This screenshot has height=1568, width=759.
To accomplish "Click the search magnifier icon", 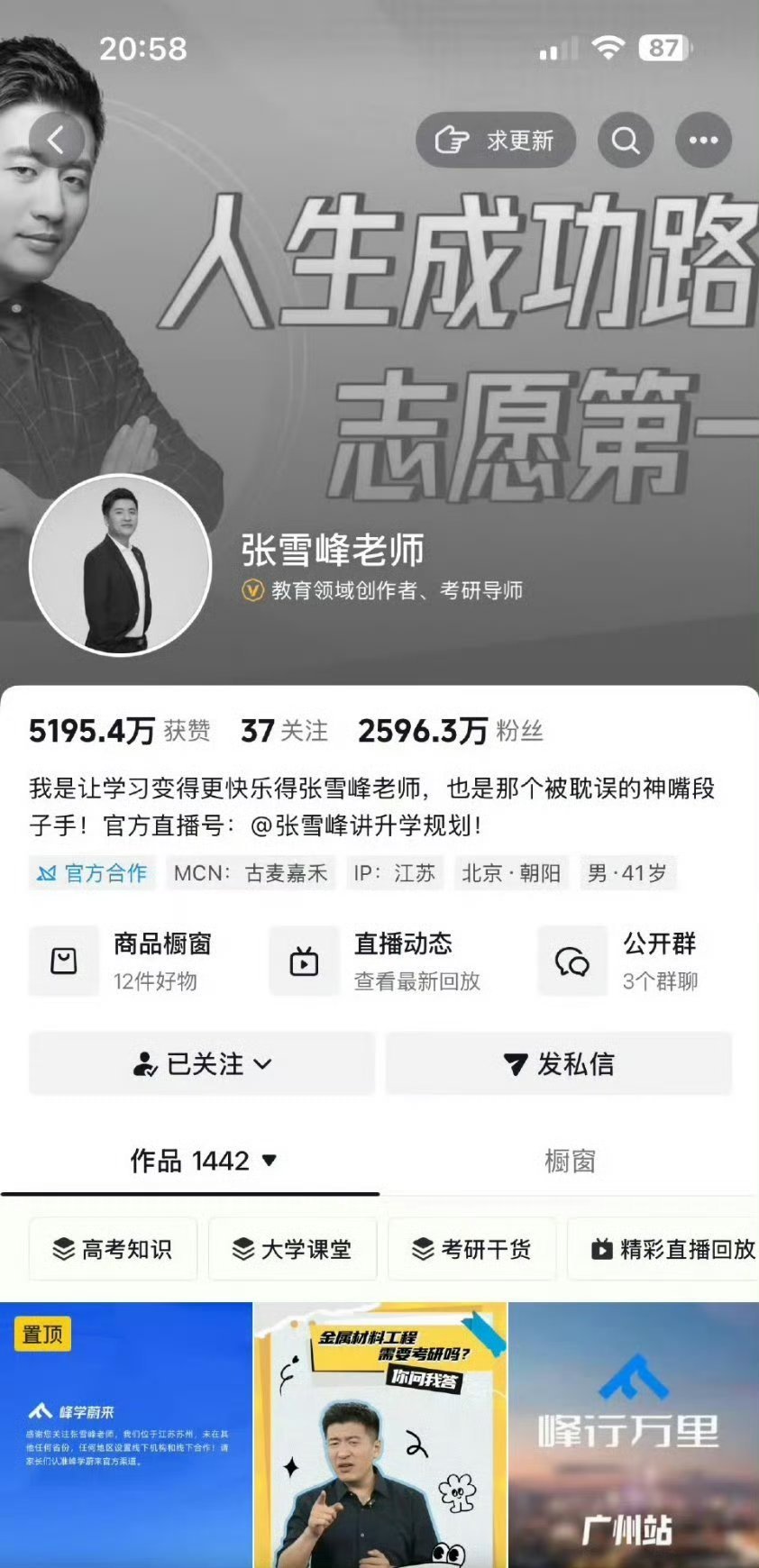I will pos(626,141).
